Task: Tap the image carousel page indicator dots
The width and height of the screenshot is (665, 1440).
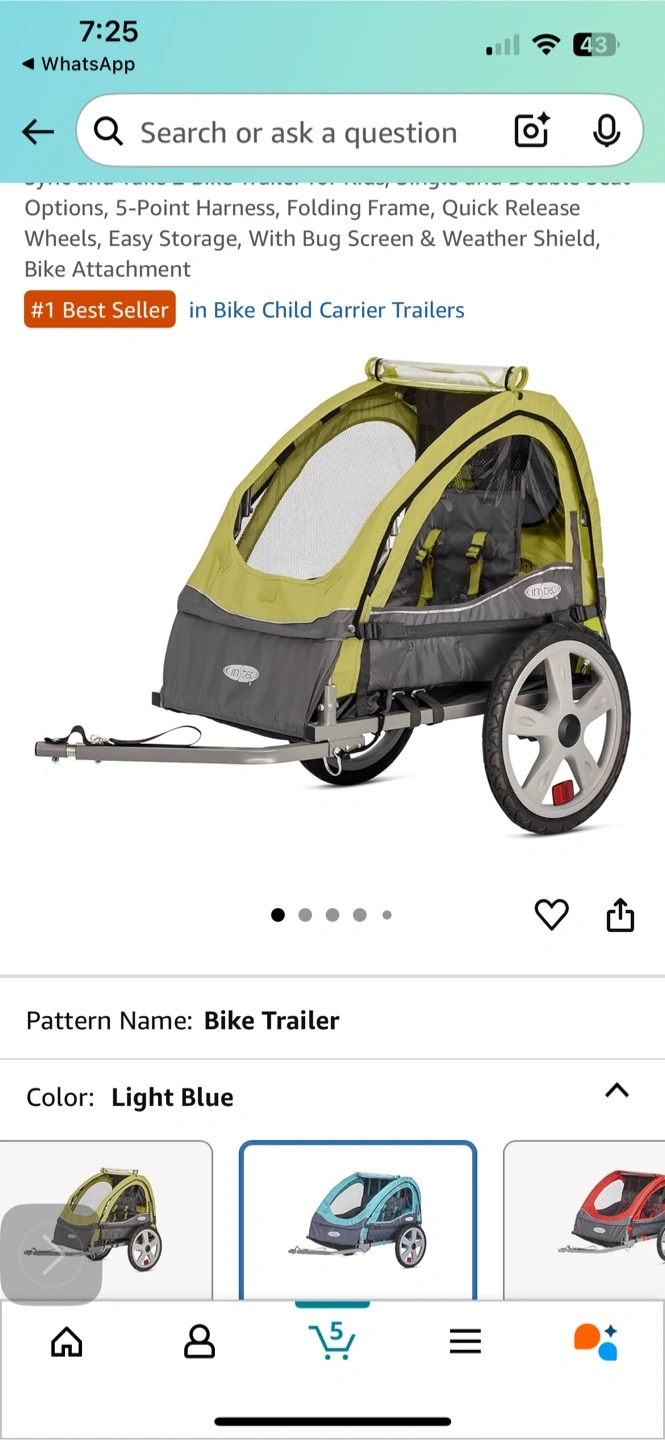Action: 332,914
